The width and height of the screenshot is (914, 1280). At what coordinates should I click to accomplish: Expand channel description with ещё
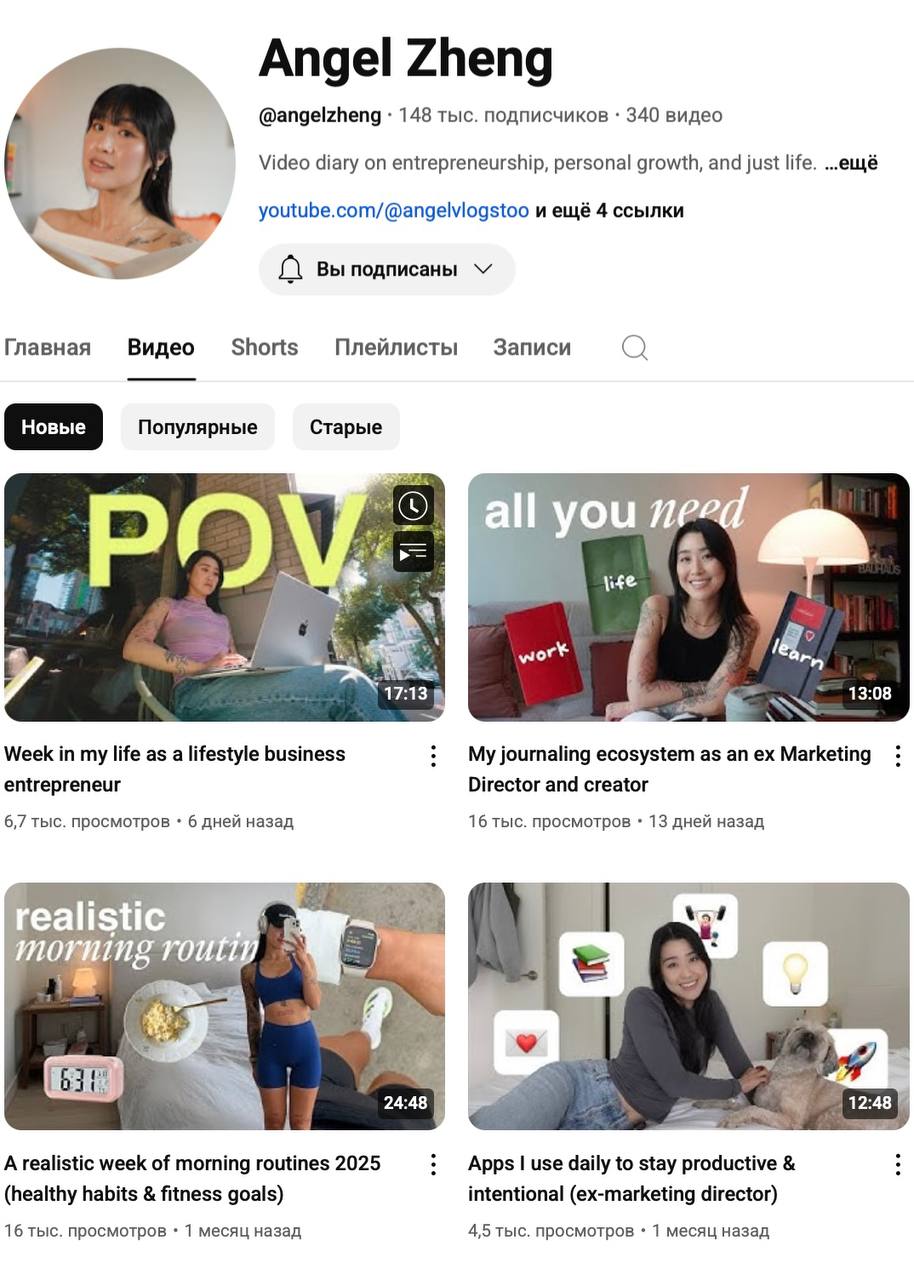(x=851, y=163)
